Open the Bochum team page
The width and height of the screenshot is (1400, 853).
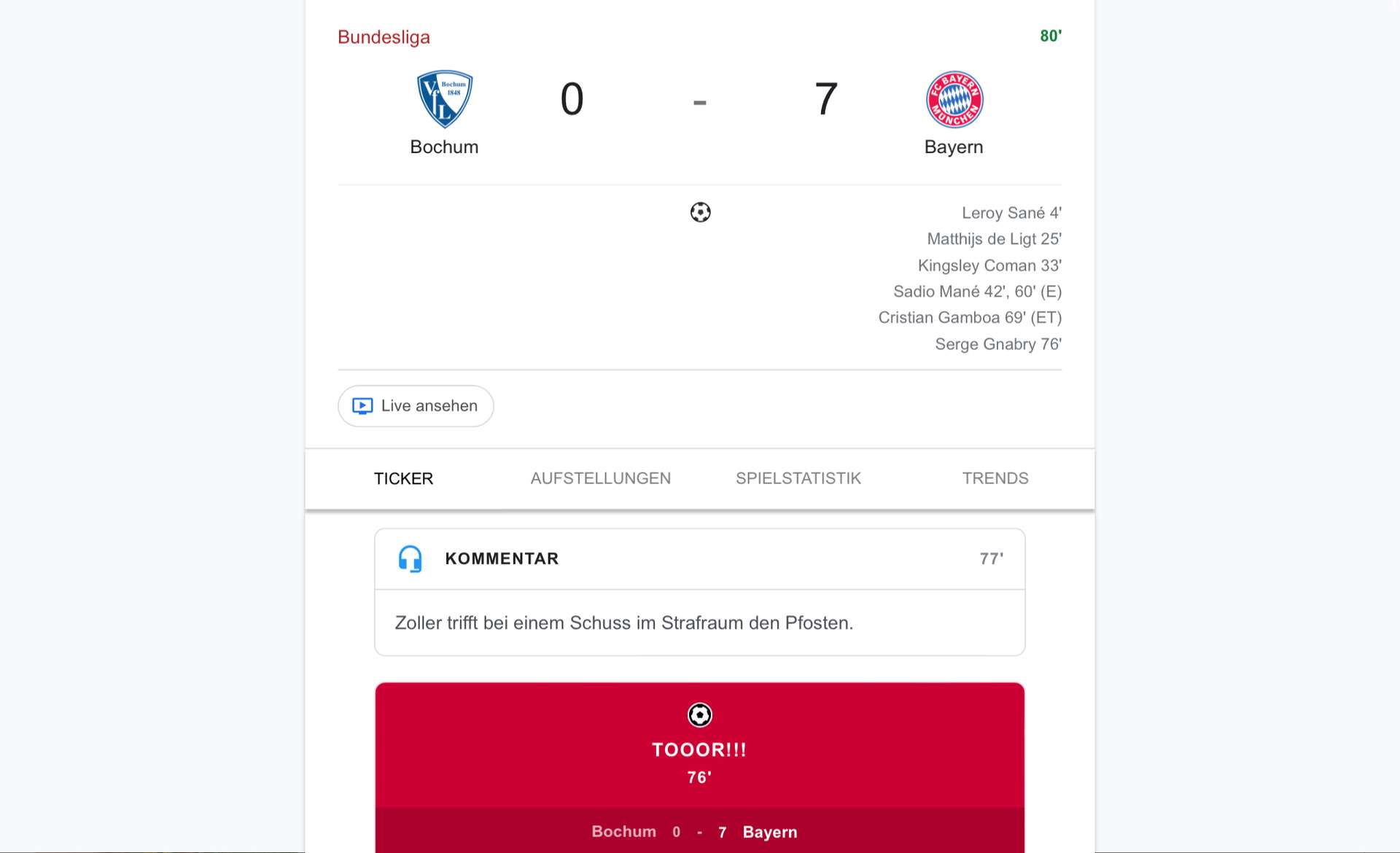(444, 113)
